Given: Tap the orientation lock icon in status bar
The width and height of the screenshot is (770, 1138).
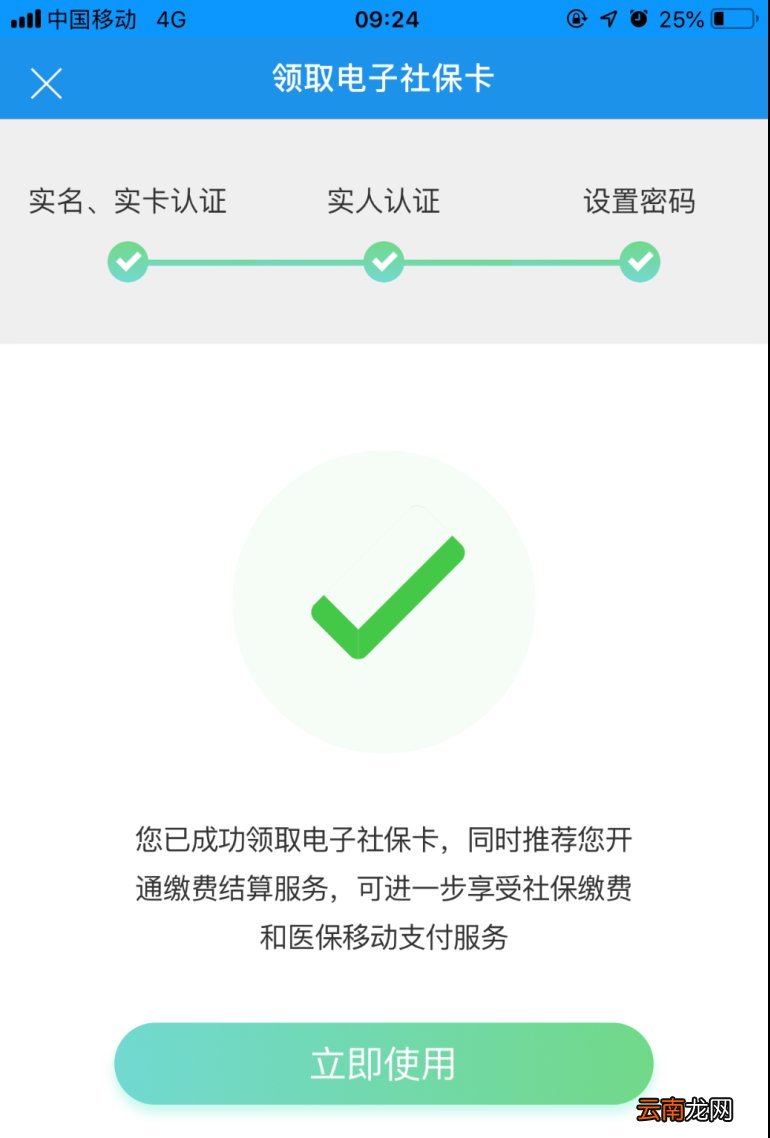Looking at the screenshot, I should coord(575,18).
